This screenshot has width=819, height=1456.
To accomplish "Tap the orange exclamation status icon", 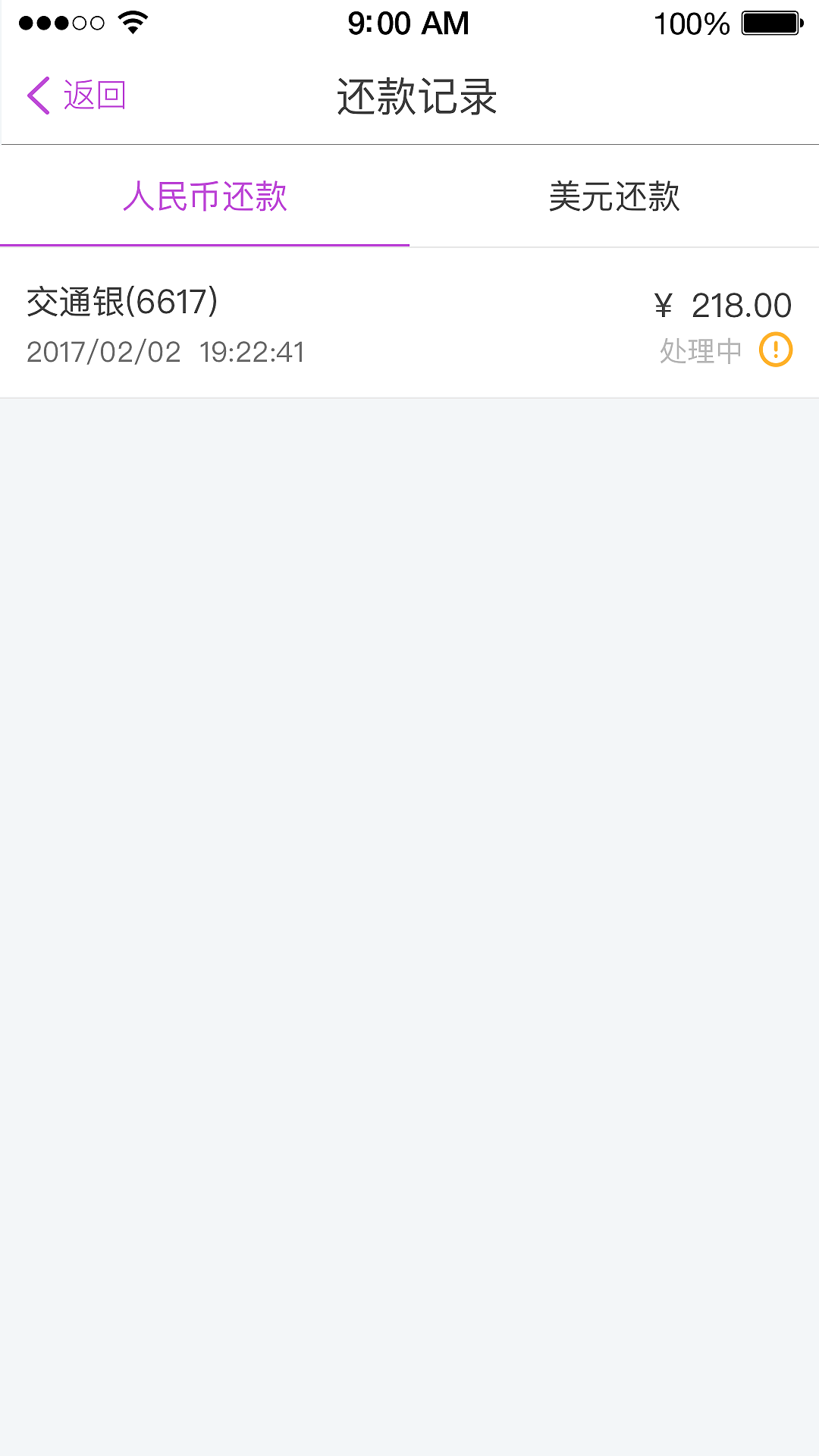I will click(773, 350).
